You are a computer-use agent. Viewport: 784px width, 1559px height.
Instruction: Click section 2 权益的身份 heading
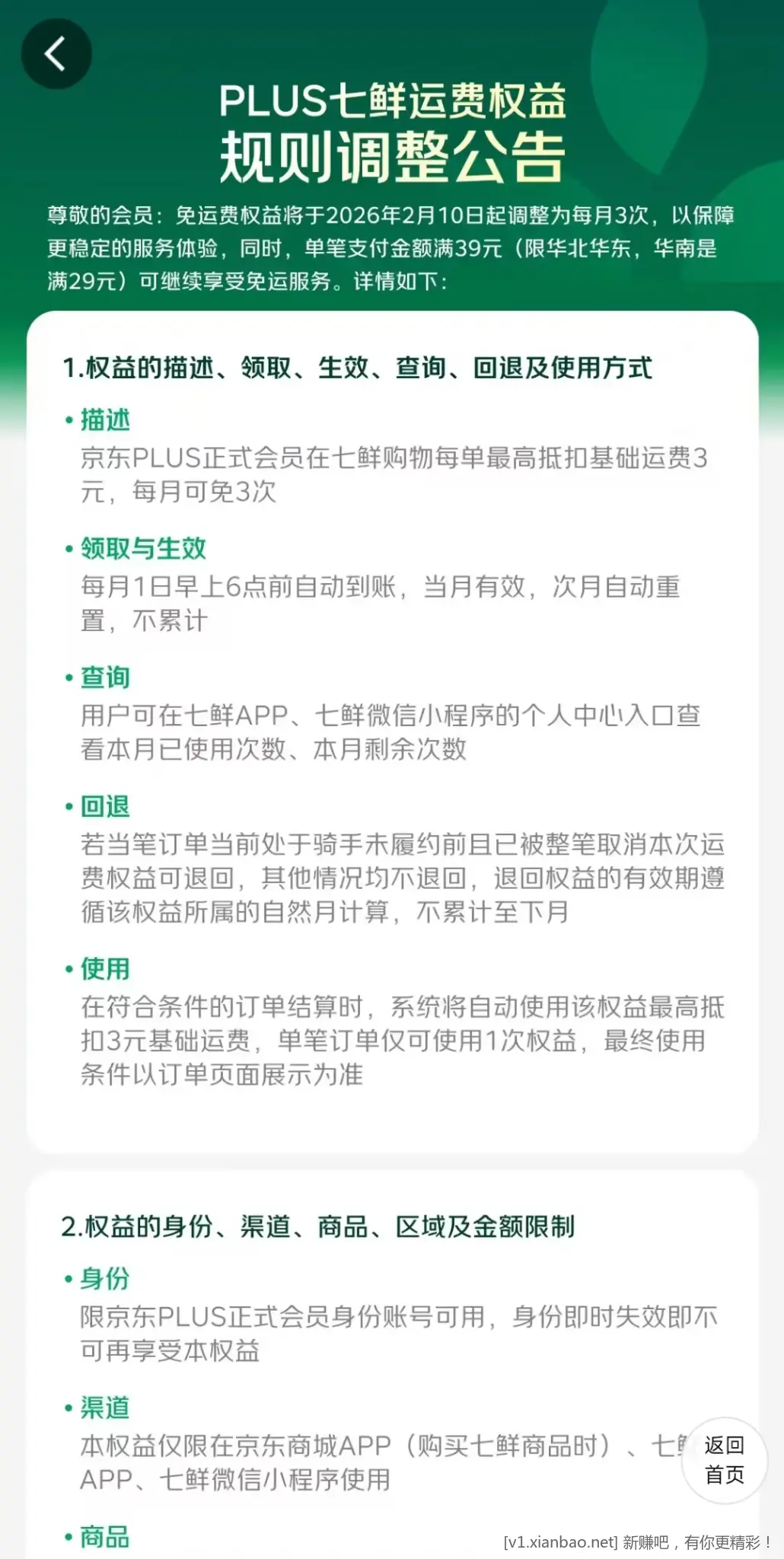[x=320, y=1226]
